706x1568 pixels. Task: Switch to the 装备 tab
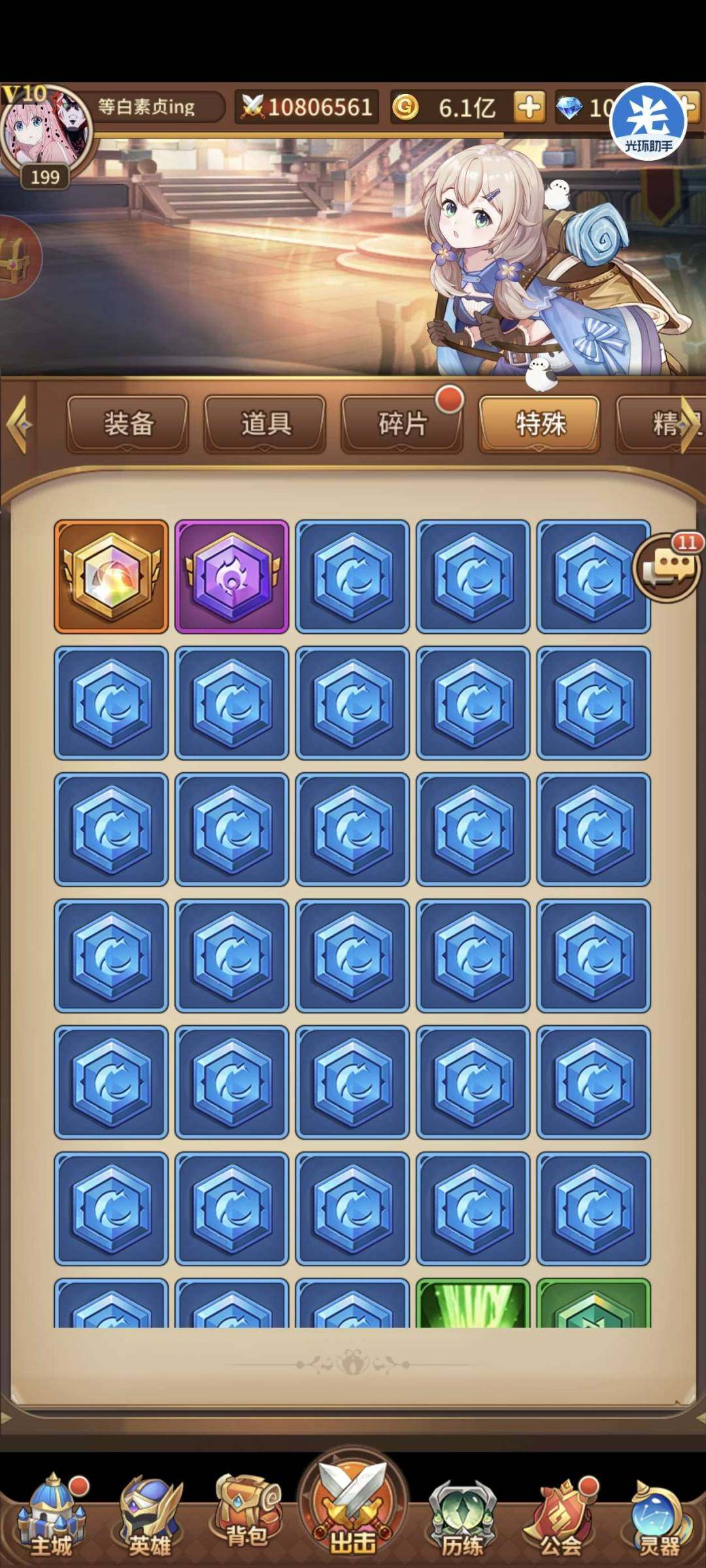(x=128, y=423)
